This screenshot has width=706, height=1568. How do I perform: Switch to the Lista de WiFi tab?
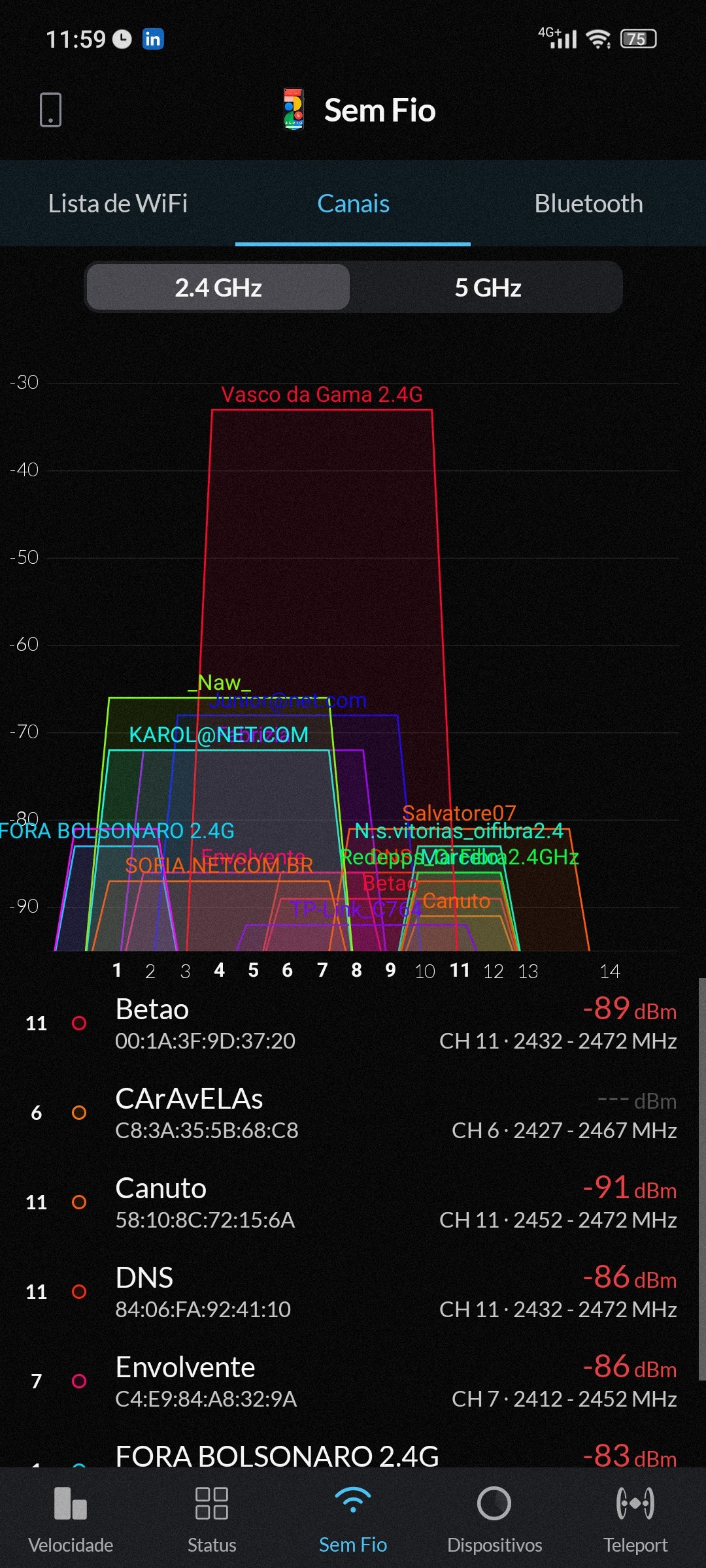tap(118, 204)
